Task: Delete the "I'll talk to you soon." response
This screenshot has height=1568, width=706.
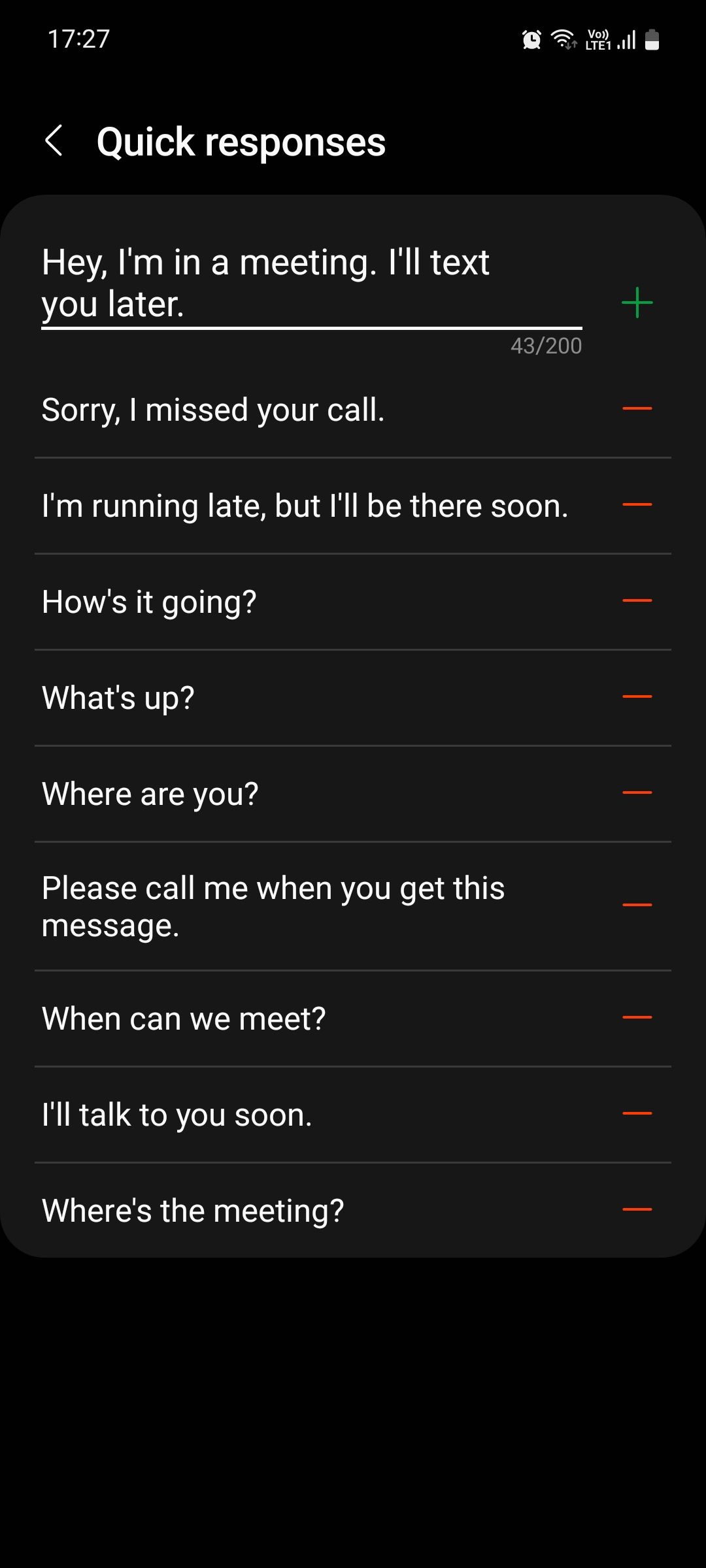Action: (x=637, y=1114)
